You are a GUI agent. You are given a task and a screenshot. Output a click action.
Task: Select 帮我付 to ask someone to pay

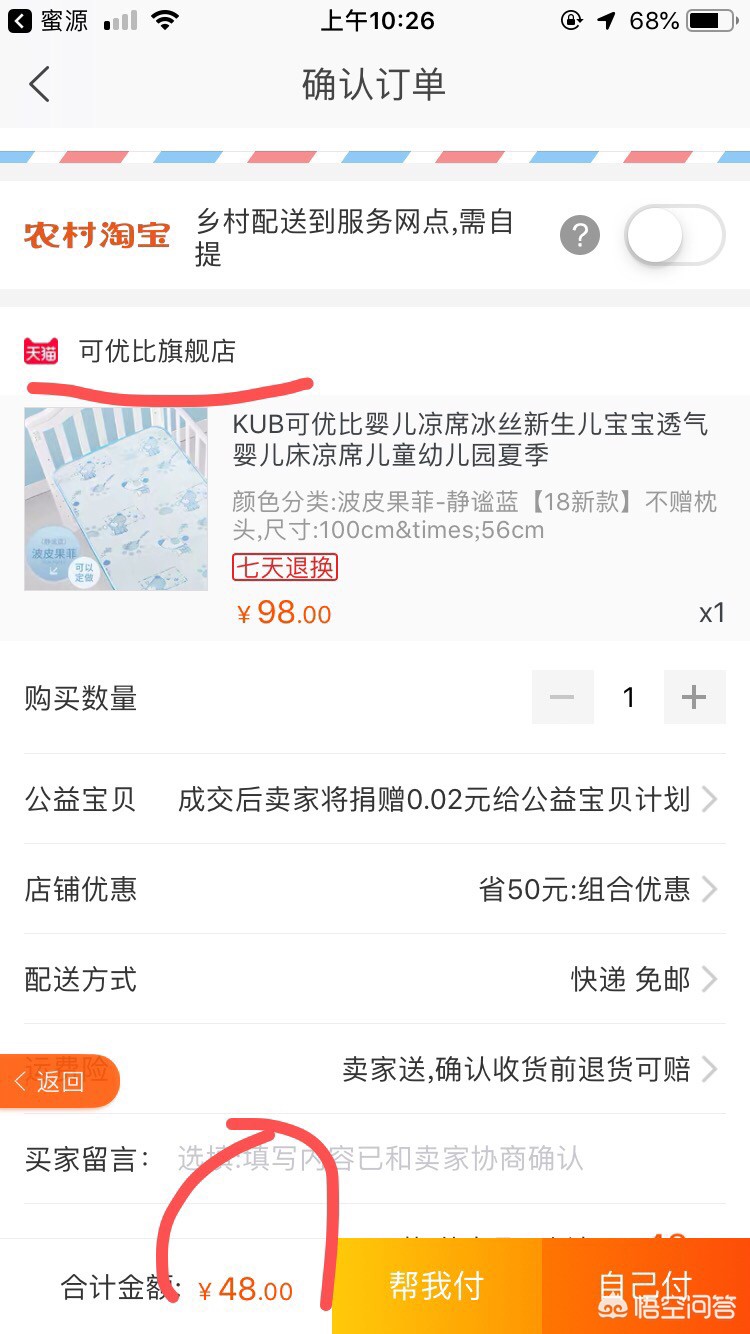(437, 1286)
